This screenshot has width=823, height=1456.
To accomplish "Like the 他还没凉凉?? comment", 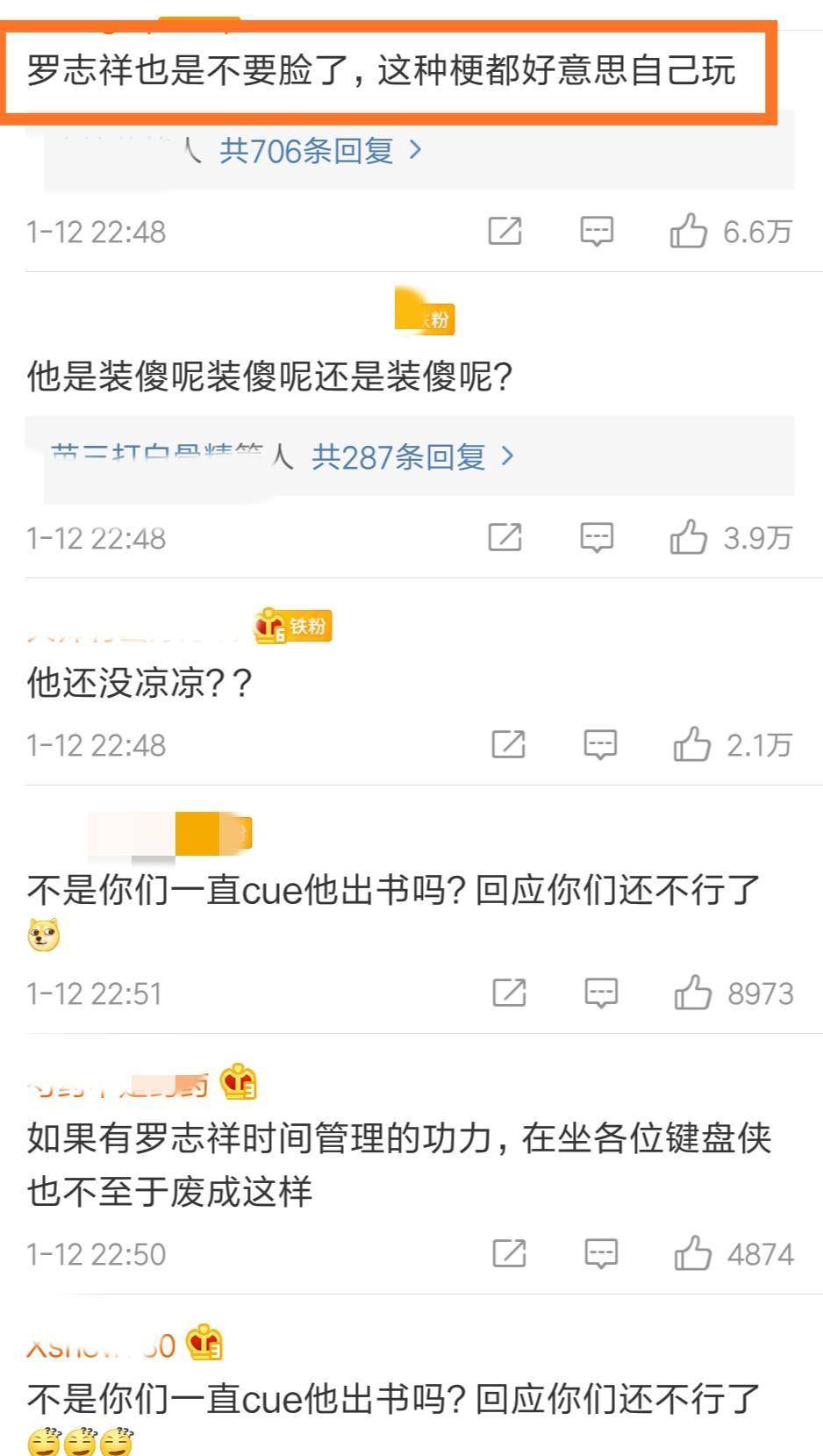I will [692, 745].
